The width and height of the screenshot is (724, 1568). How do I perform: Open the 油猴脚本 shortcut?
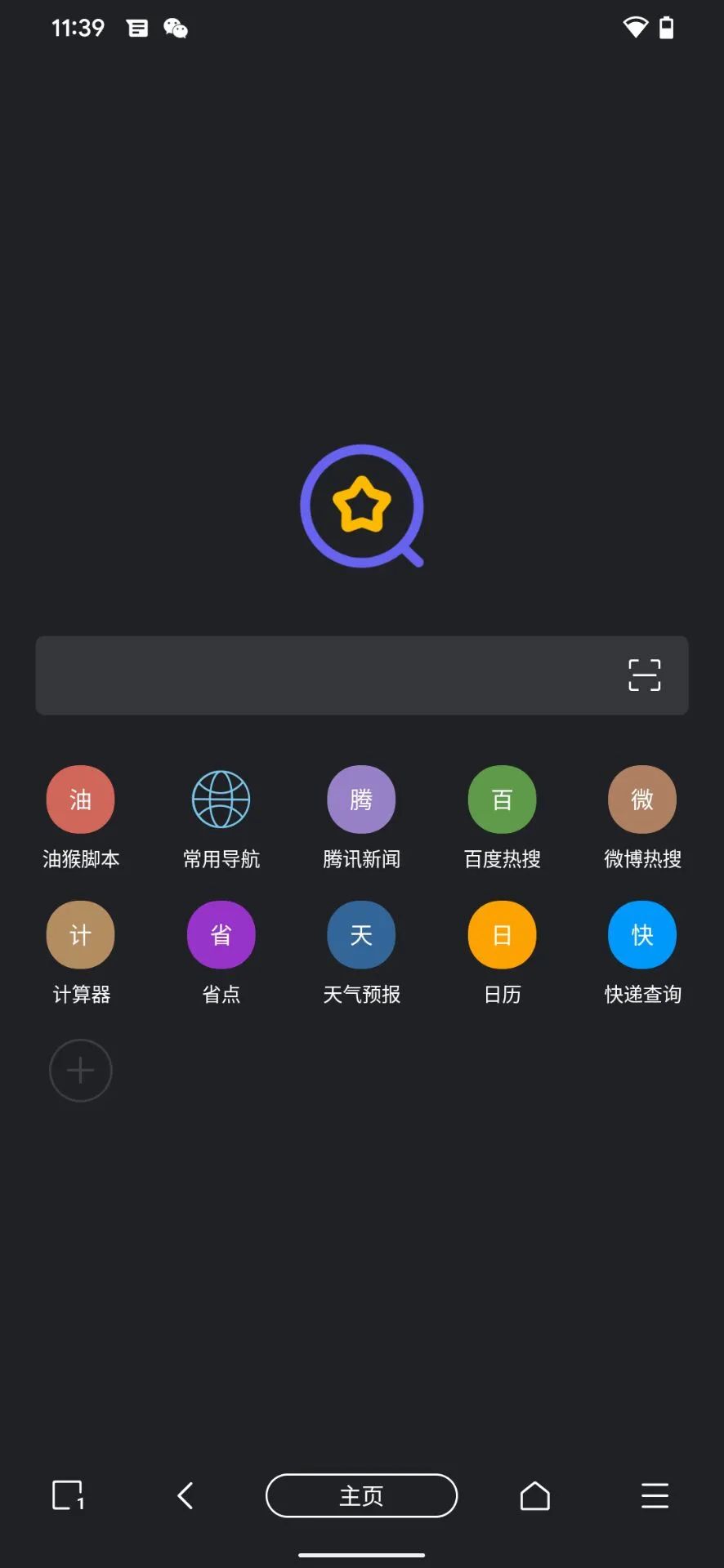pyautogui.click(x=81, y=800)
